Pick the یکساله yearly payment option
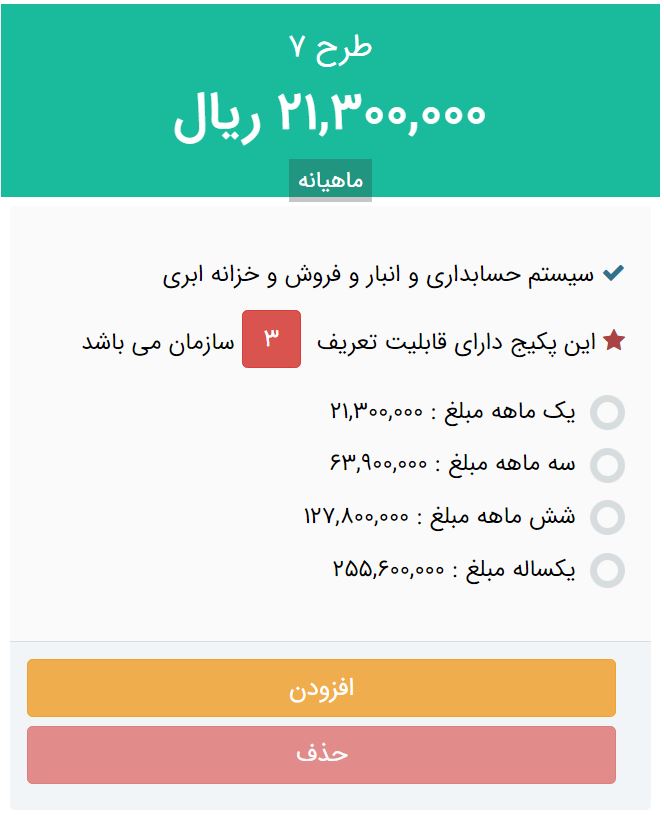Image resolution: width=664 pixels, height=815 pixels. (607, 570)
